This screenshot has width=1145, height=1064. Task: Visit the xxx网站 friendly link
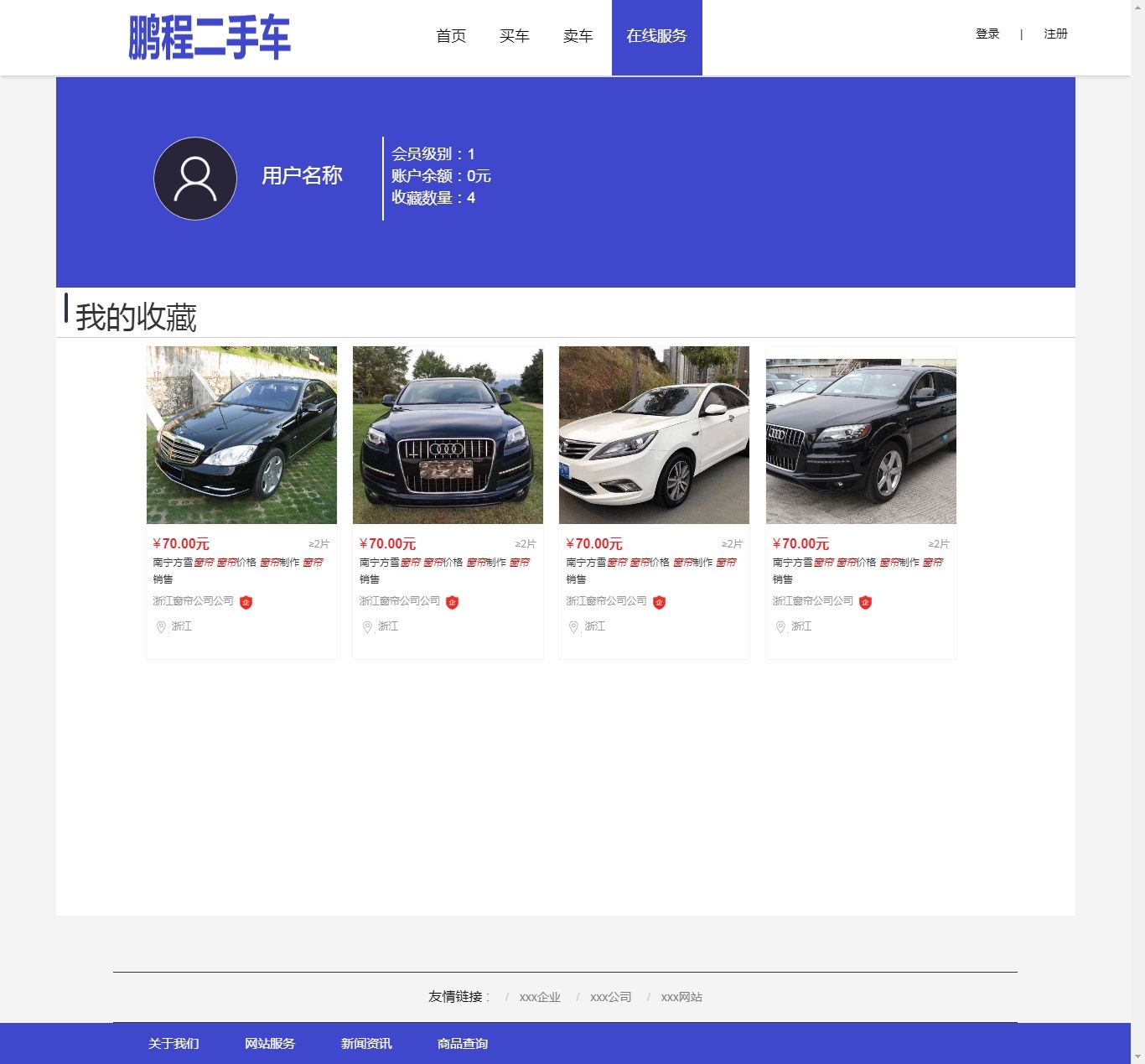681,997
